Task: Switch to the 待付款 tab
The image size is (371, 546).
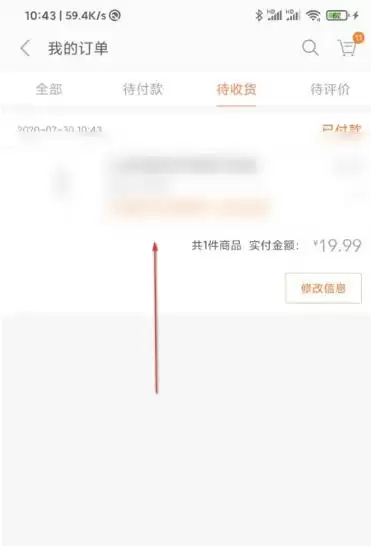Action: coord(143,89)
